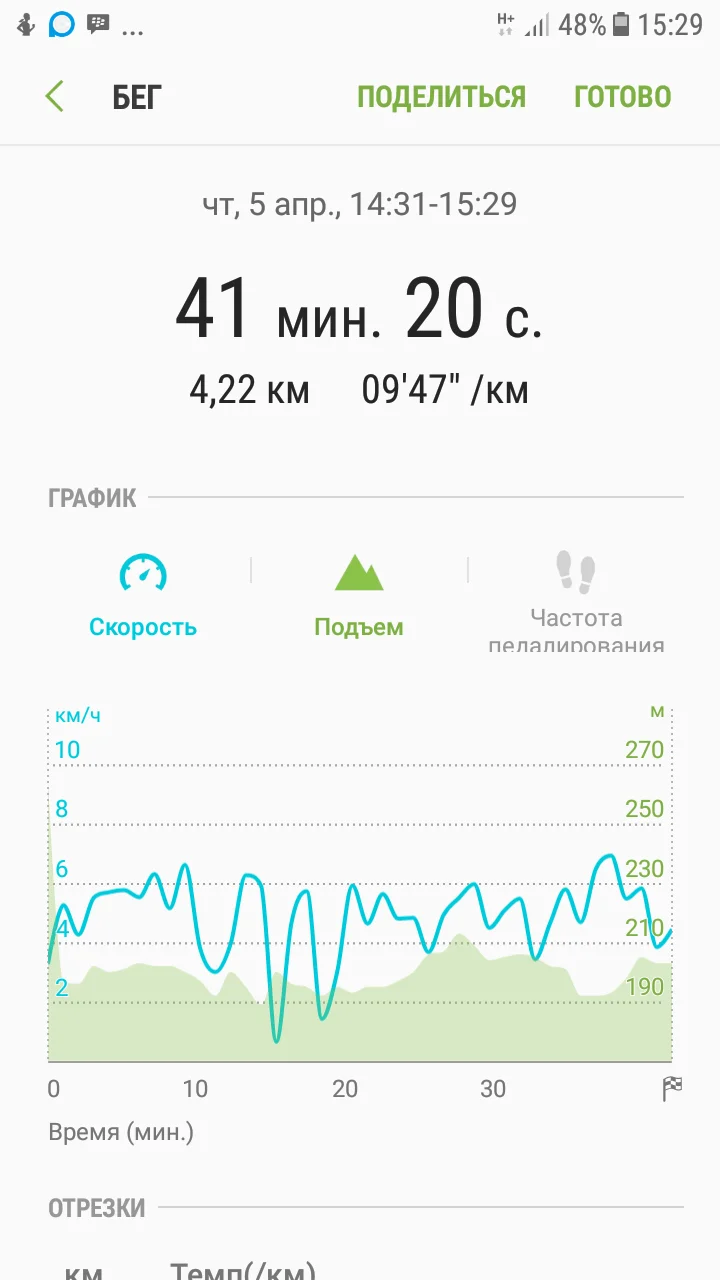
Task: Toggle the Скорость graph line
Action: coord(143,595)
